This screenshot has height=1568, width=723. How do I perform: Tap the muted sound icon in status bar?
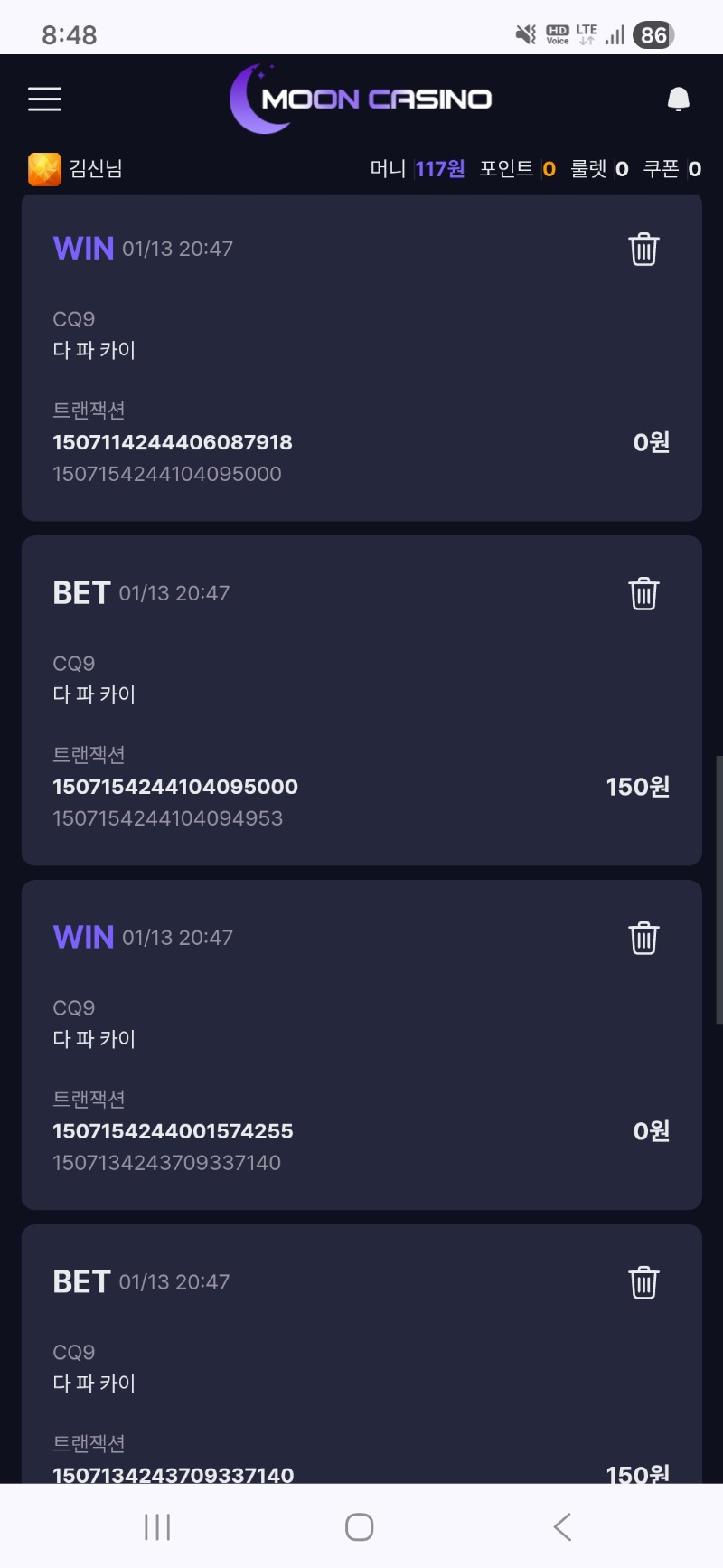pyautogui.click(x=525, y=33)
